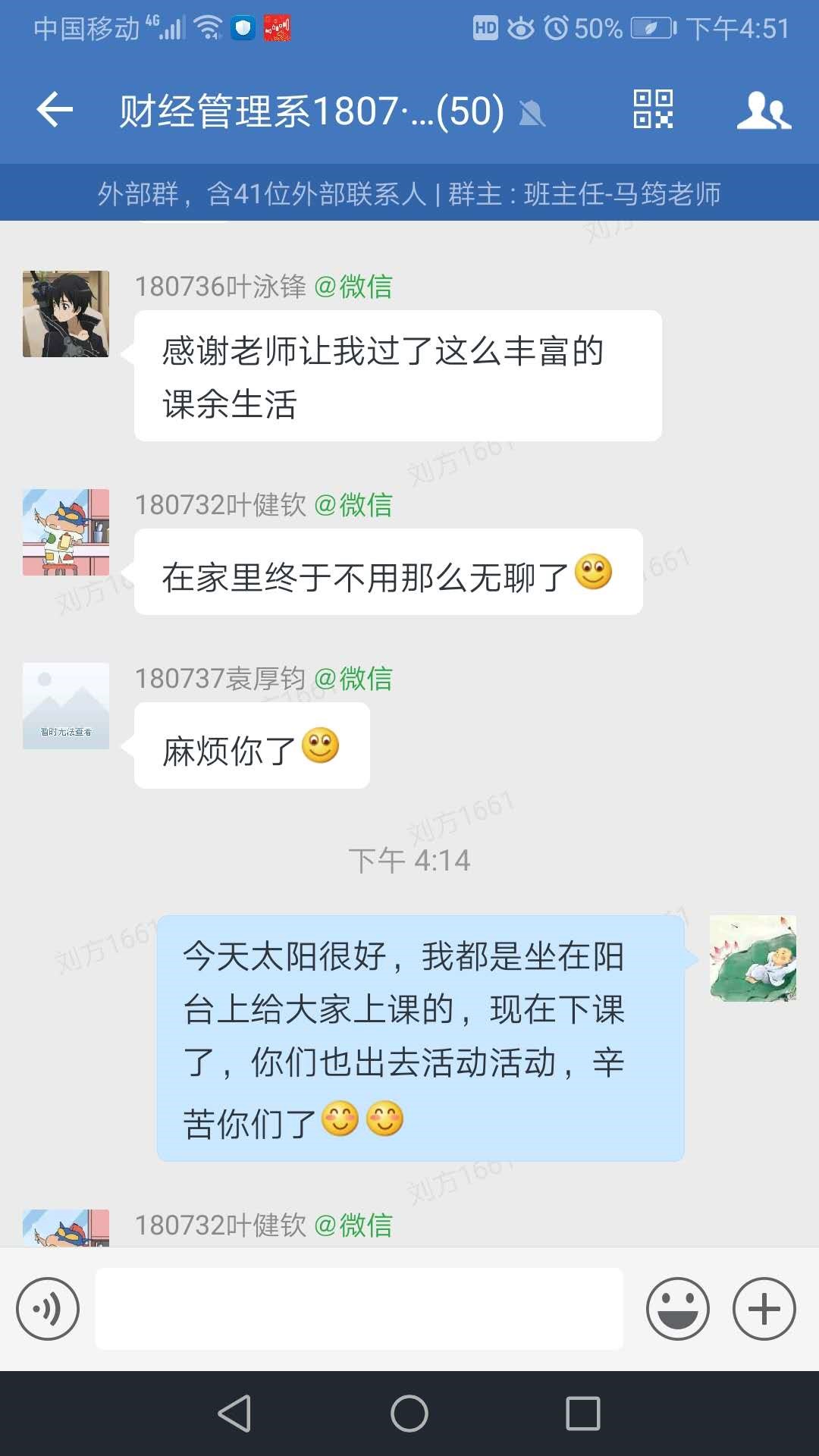Open 180737袁厚钧's avatar profile
The height and width of the screenshot is (1456, 819).
click(66, 706)
